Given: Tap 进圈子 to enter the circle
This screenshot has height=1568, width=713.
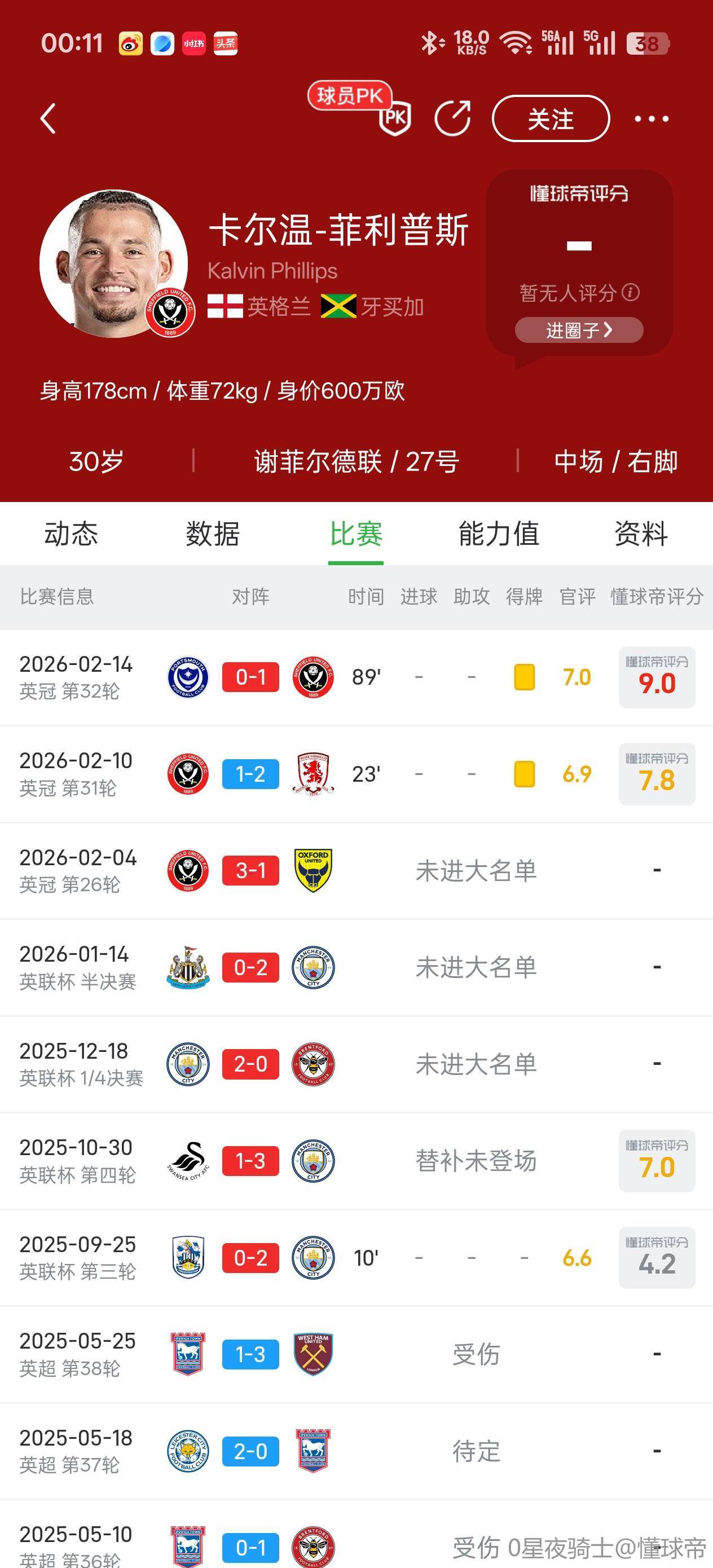Looking at the screenshot, I should coord(578,330).
